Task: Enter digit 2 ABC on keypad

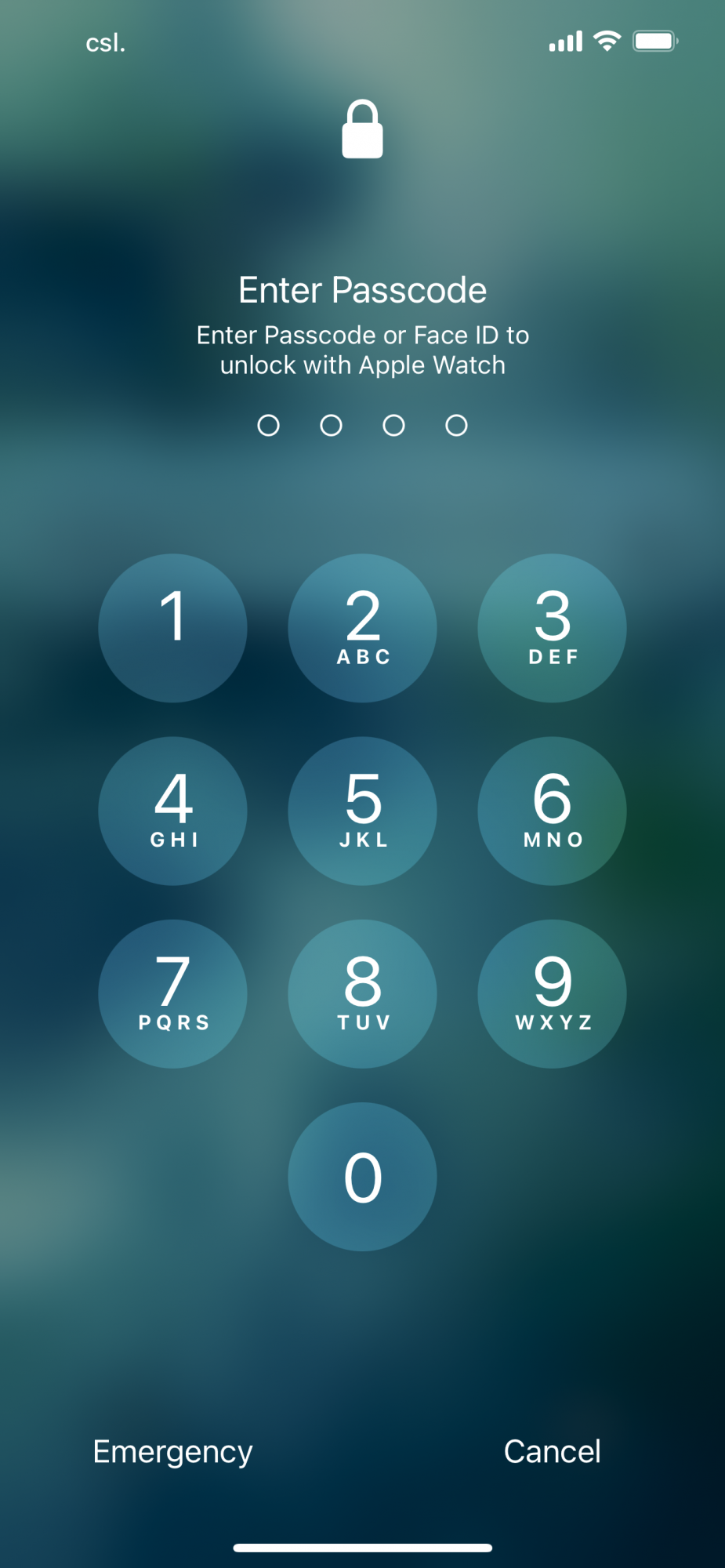Action: [362, 628]
